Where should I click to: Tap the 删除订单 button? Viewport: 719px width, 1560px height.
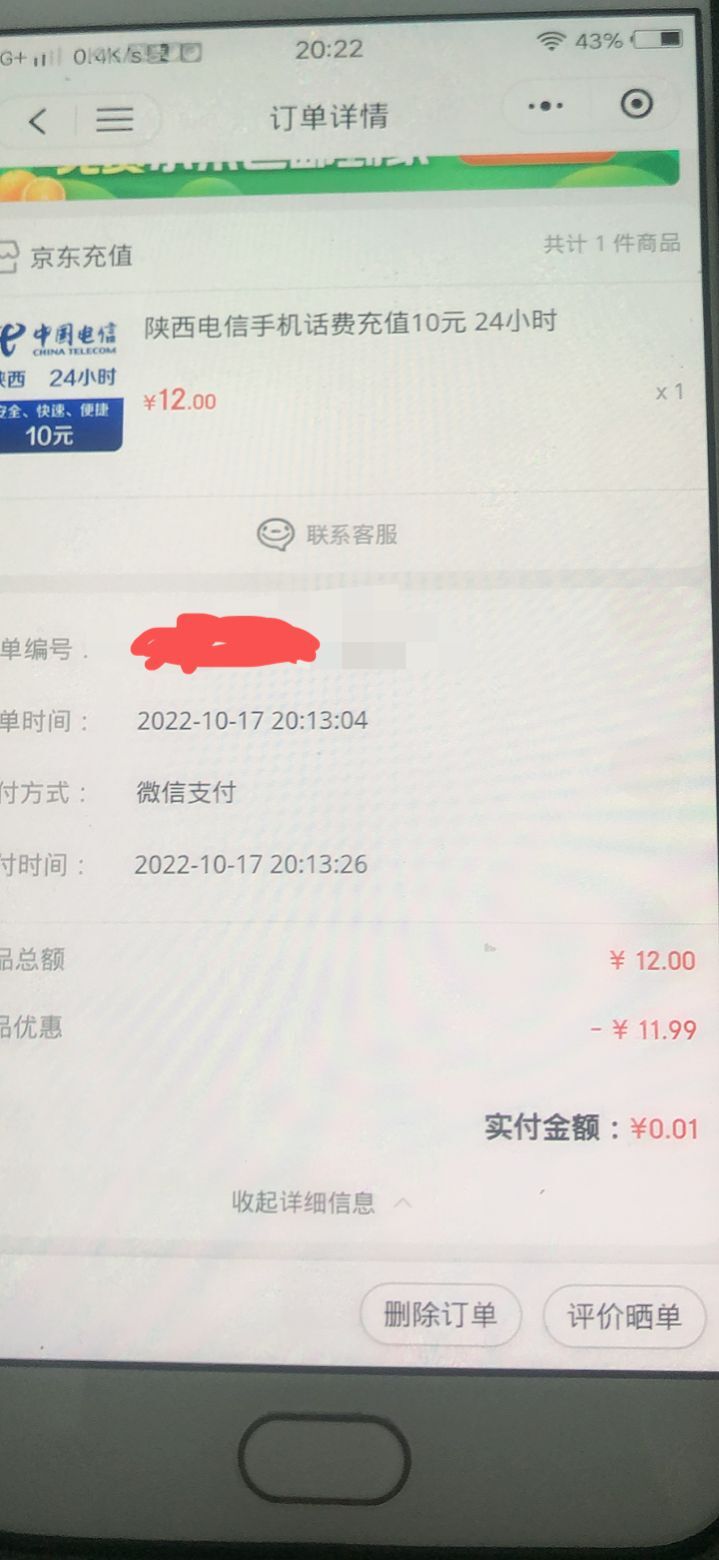(x=440, y=1314)
